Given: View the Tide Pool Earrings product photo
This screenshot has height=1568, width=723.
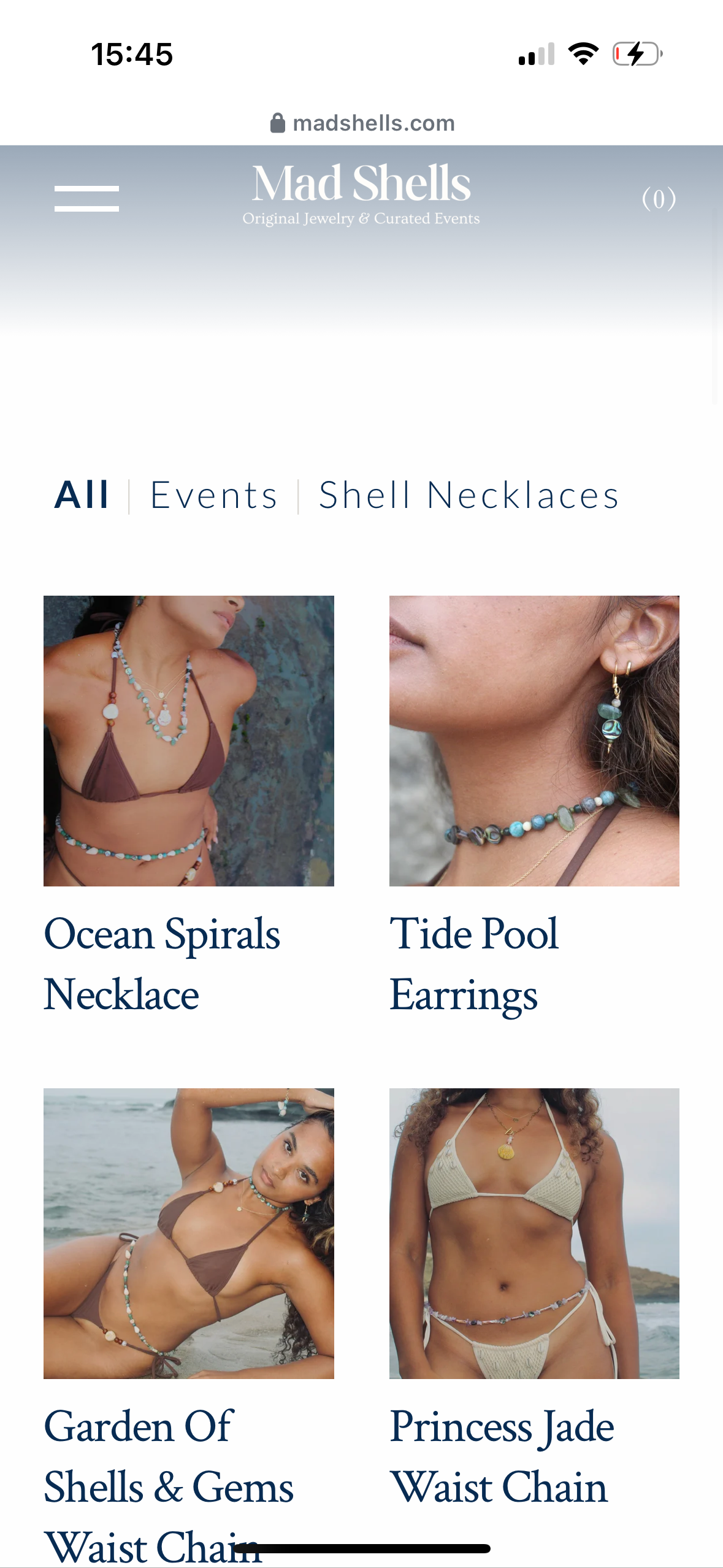Looking at the screenshot, I should pyautogui.click(x=534, y=740).
